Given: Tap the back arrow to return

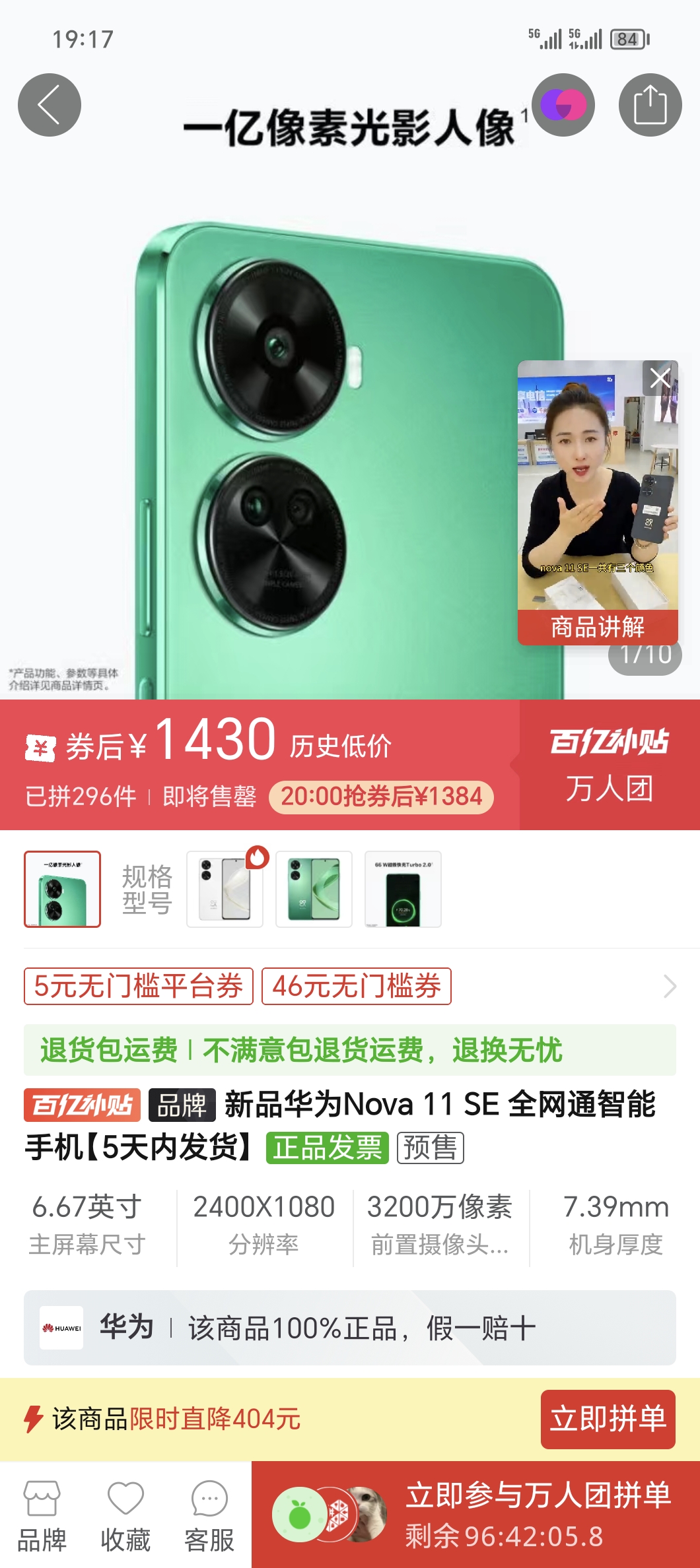Looking at the screenshot, I should point(50,106).
